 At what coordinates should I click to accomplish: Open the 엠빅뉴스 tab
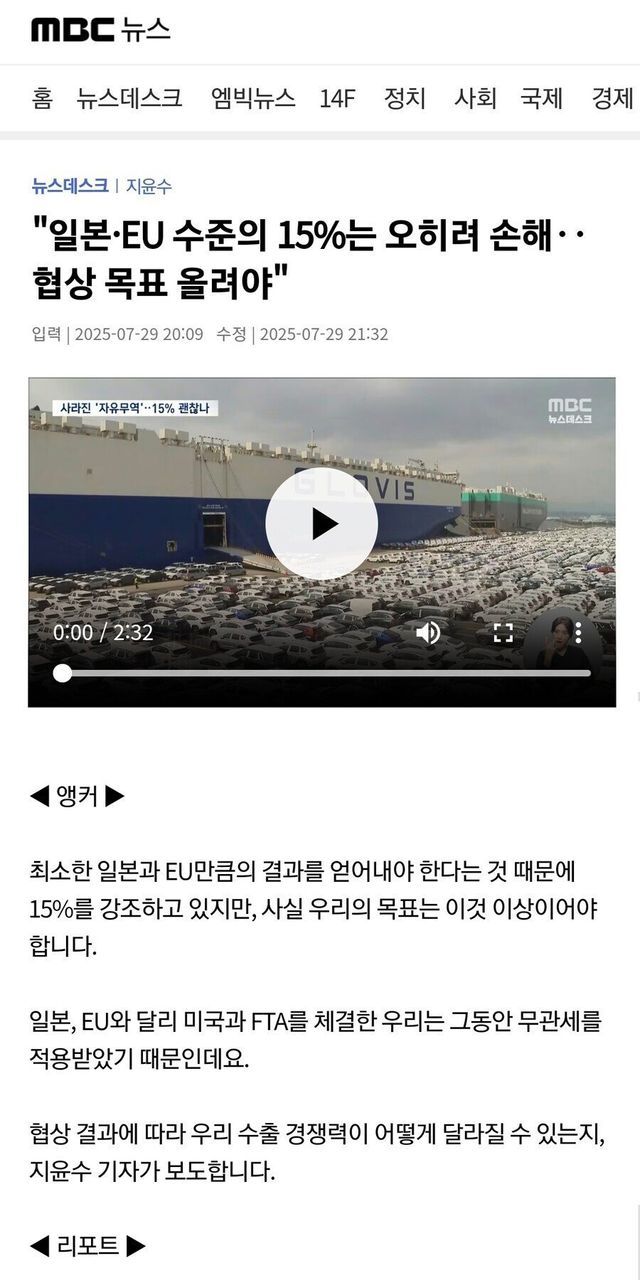253,98
